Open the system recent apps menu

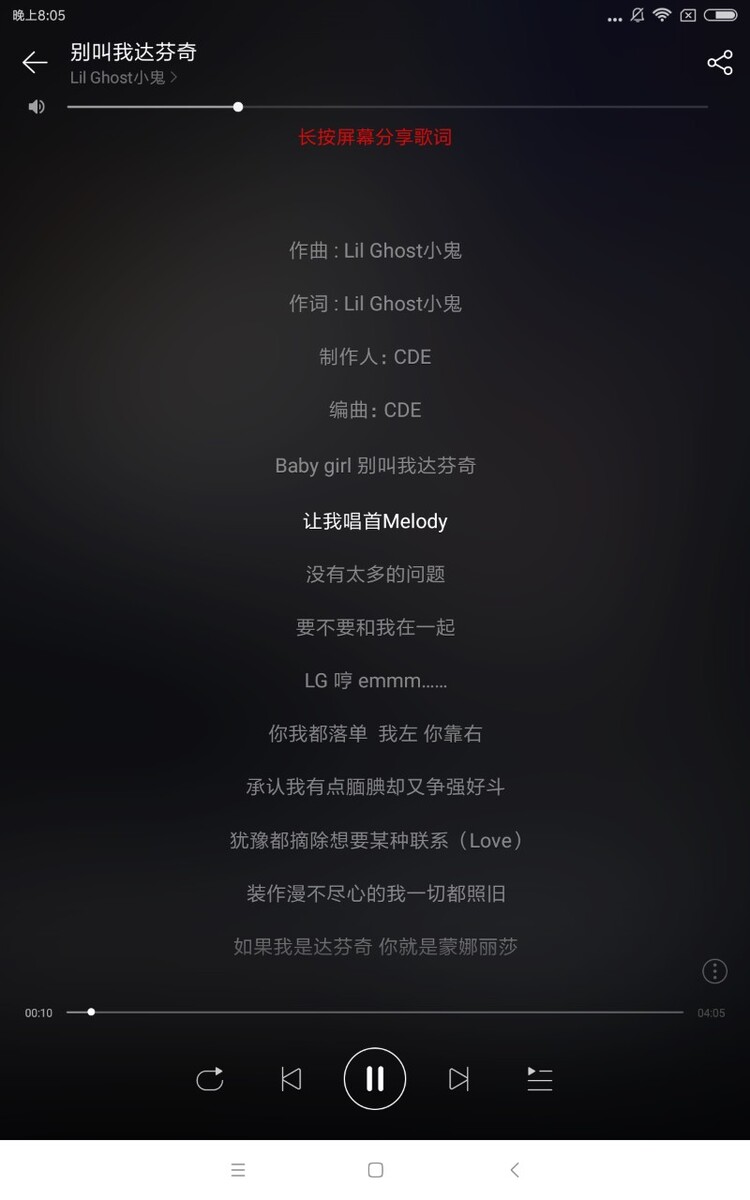point(238,1170)
